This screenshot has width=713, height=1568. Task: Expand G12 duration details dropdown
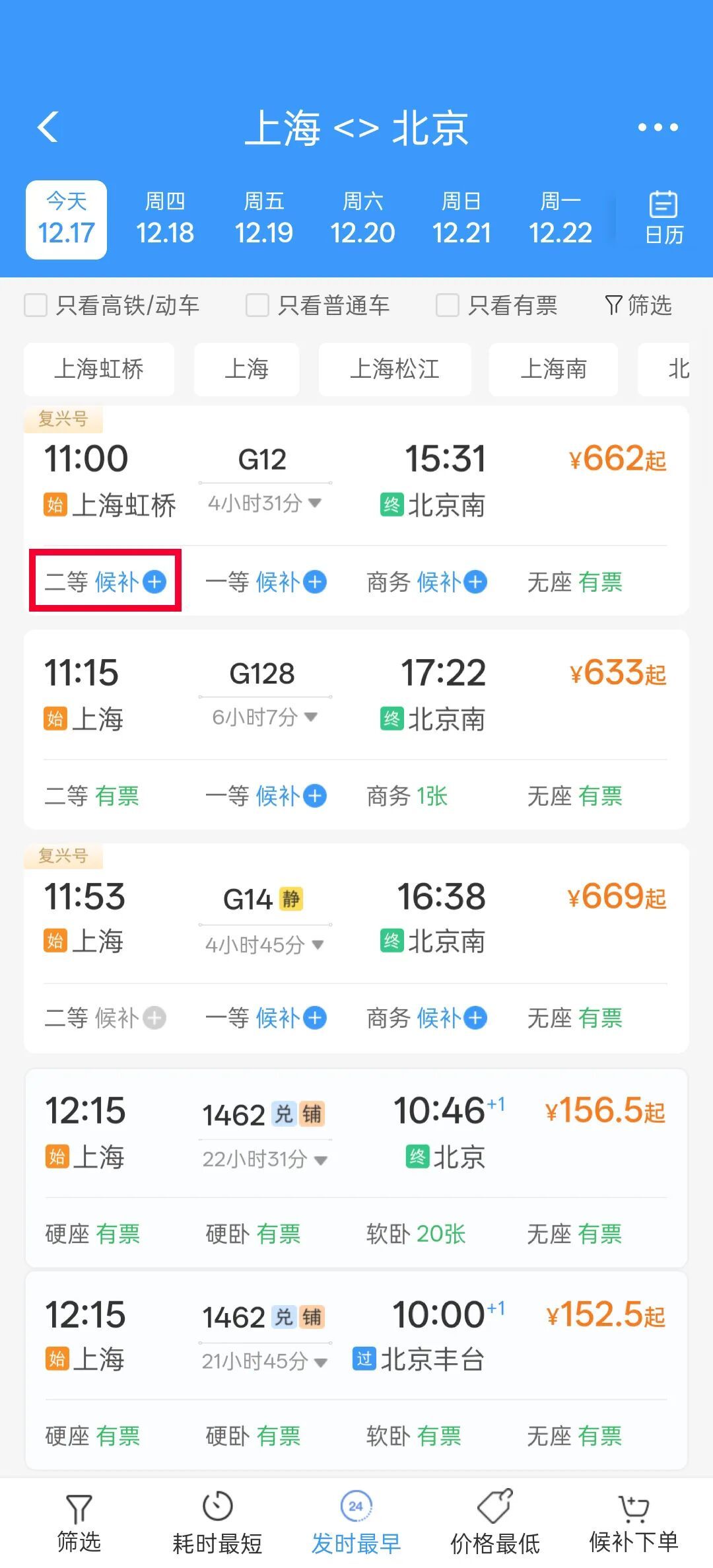(315, 503)
